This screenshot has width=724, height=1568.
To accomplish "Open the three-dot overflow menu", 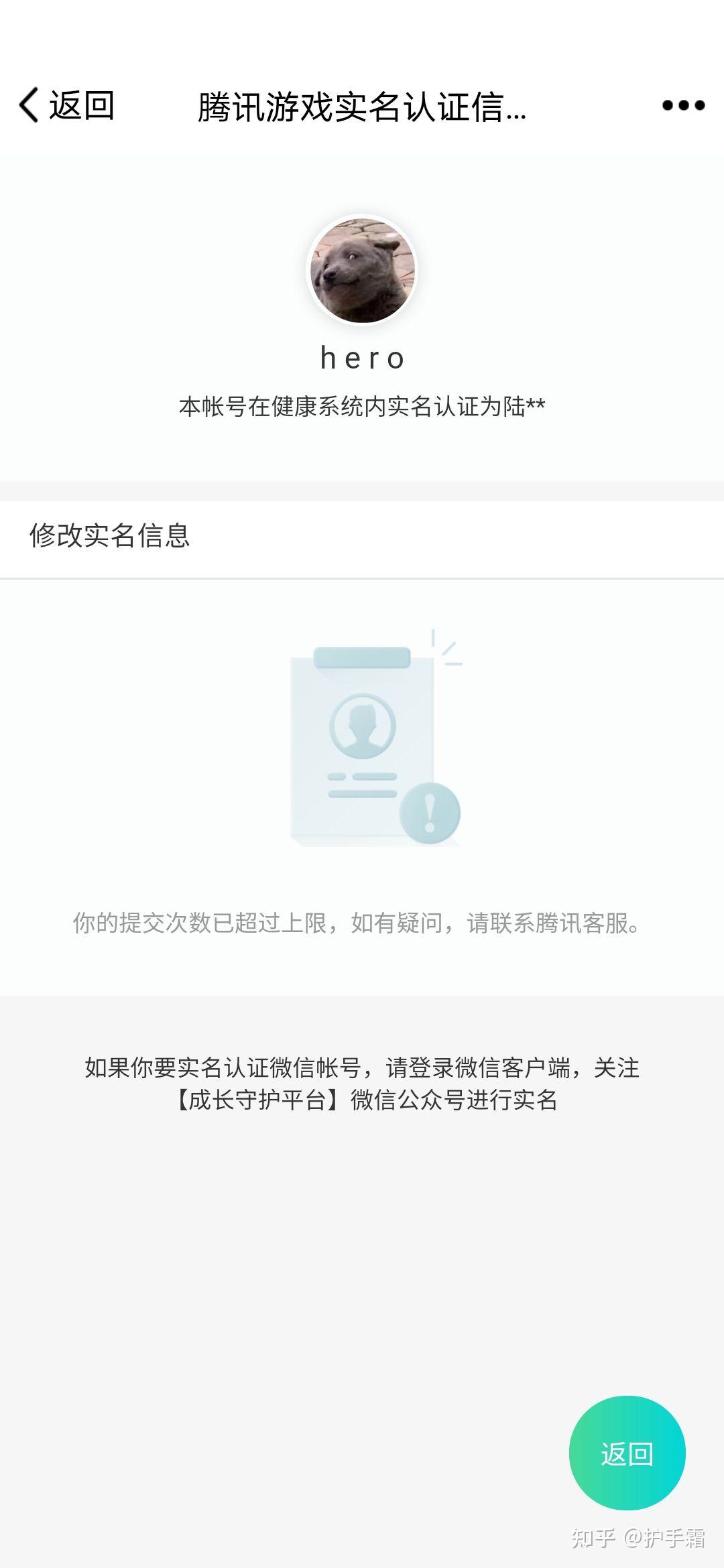I will tap(683, 105).
